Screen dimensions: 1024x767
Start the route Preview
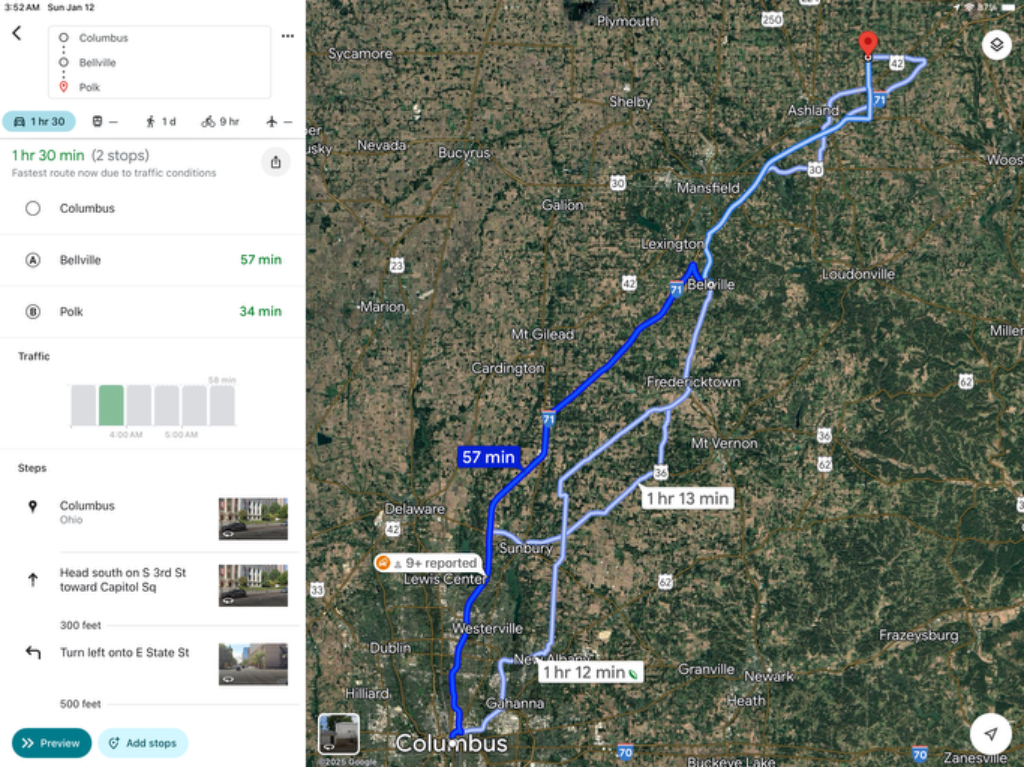pyautogui.click(x=52, y=743)
